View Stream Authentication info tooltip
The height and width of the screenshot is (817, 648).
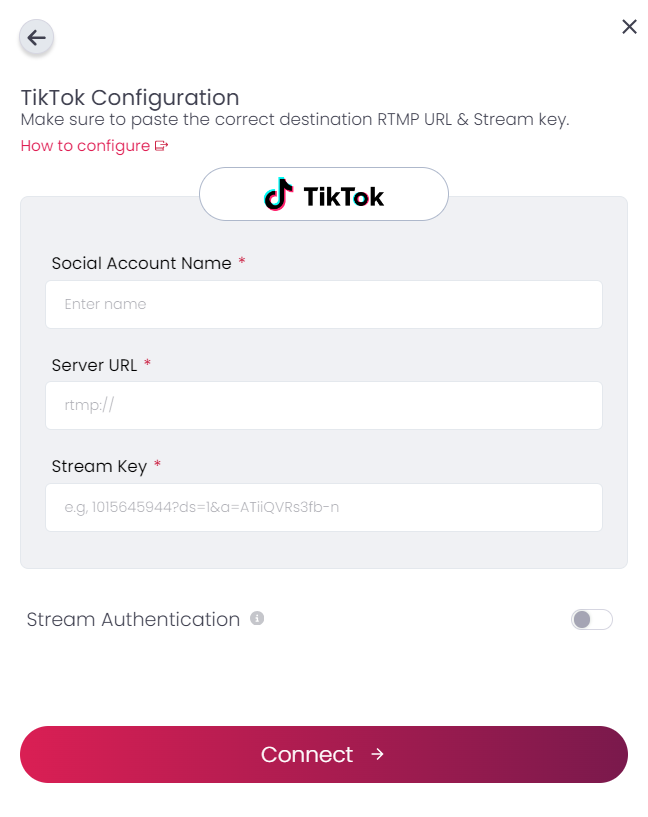[257, 618]
